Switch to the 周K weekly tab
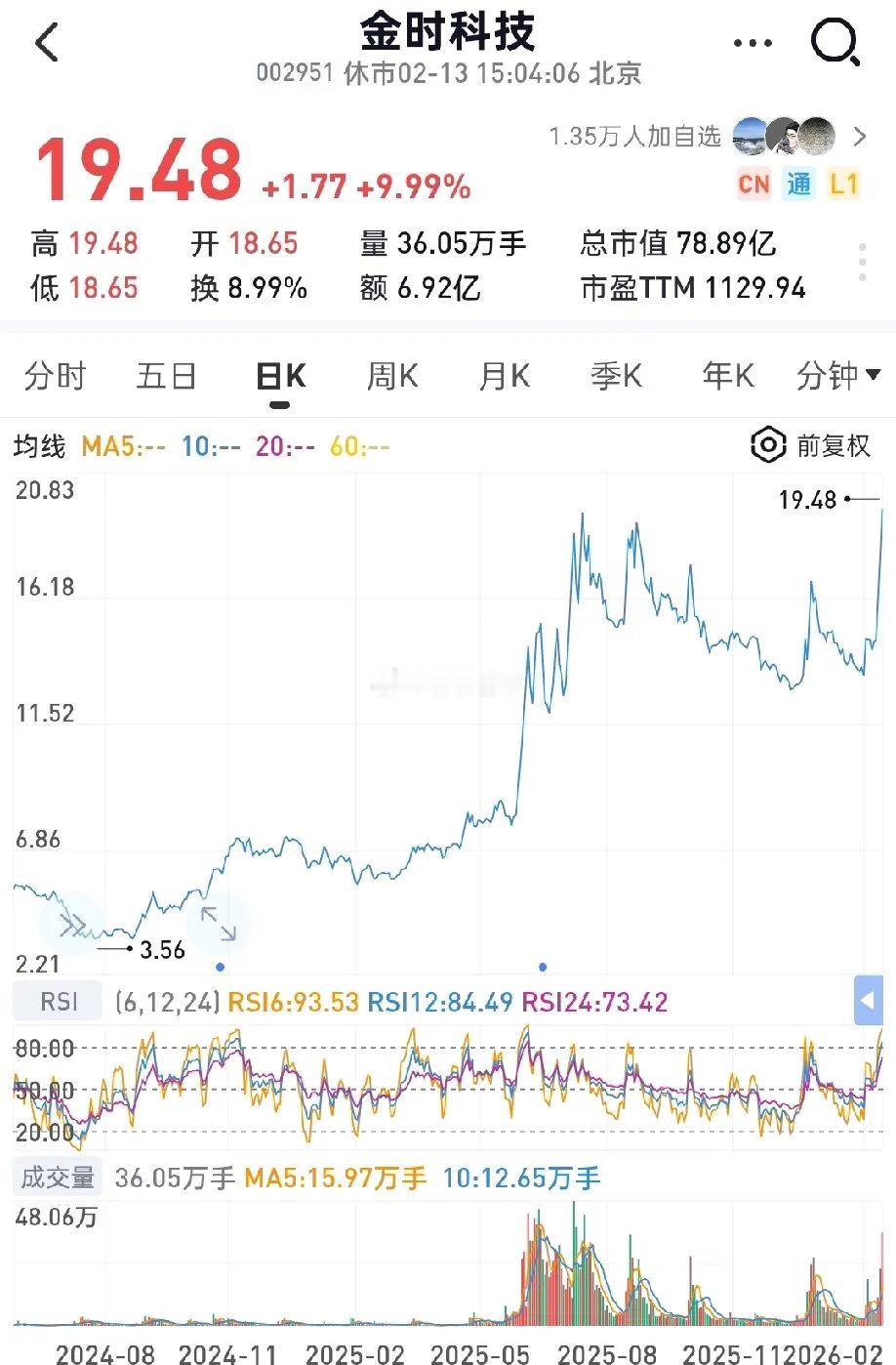Screen dimensions: 896x1365 [390, 375]
